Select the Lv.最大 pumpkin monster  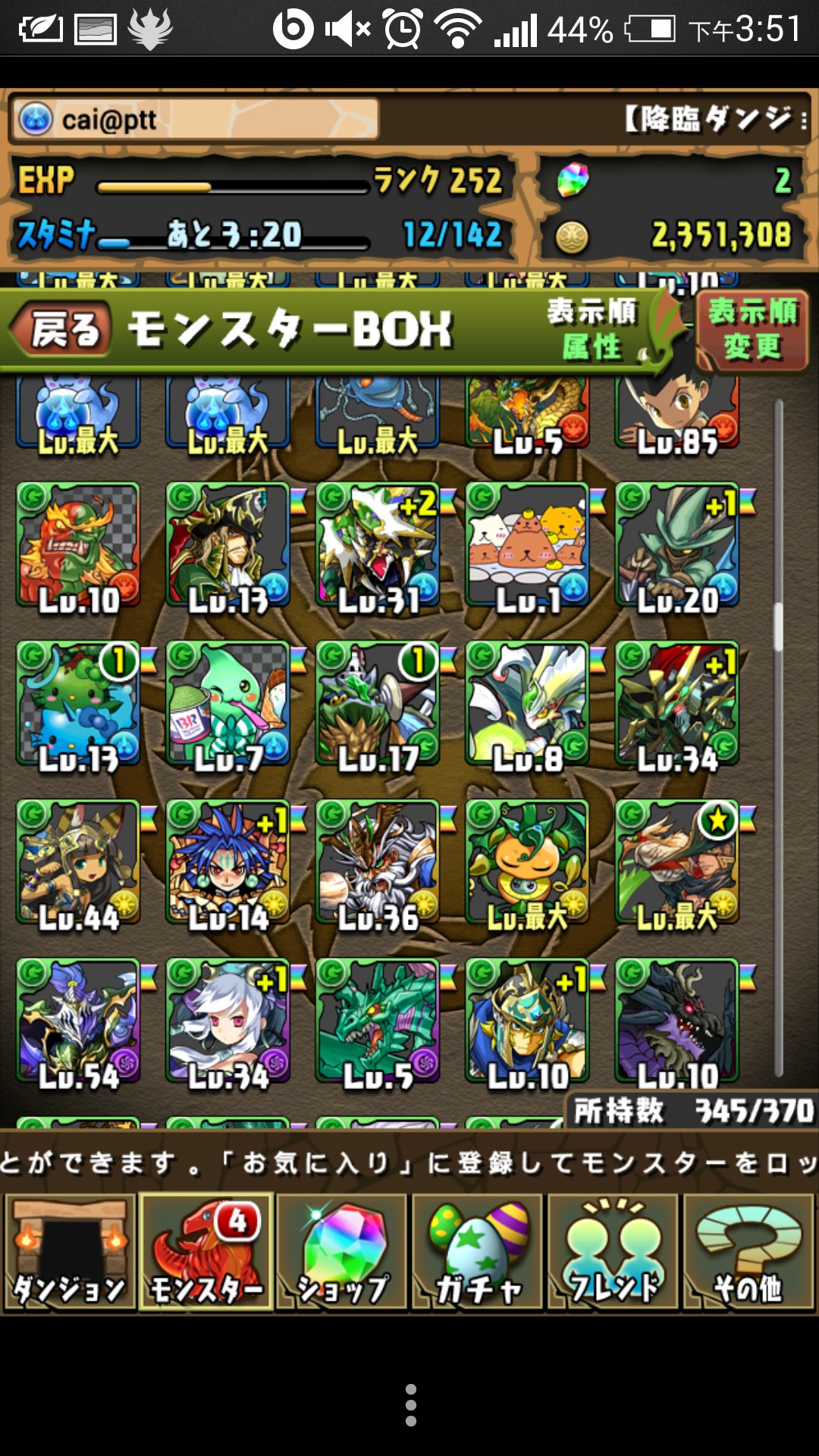(x=528, y=863)
